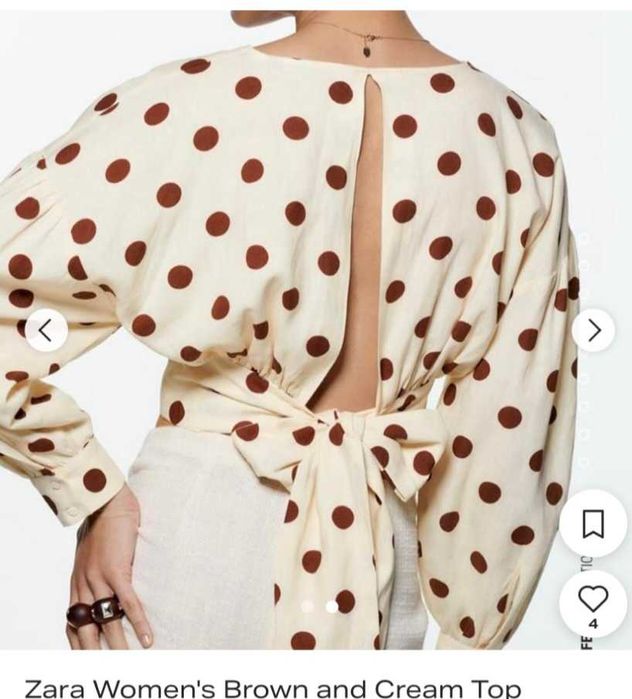Bookmark this Zara top
Screen dimensions: 632x699
coord(593,524)
